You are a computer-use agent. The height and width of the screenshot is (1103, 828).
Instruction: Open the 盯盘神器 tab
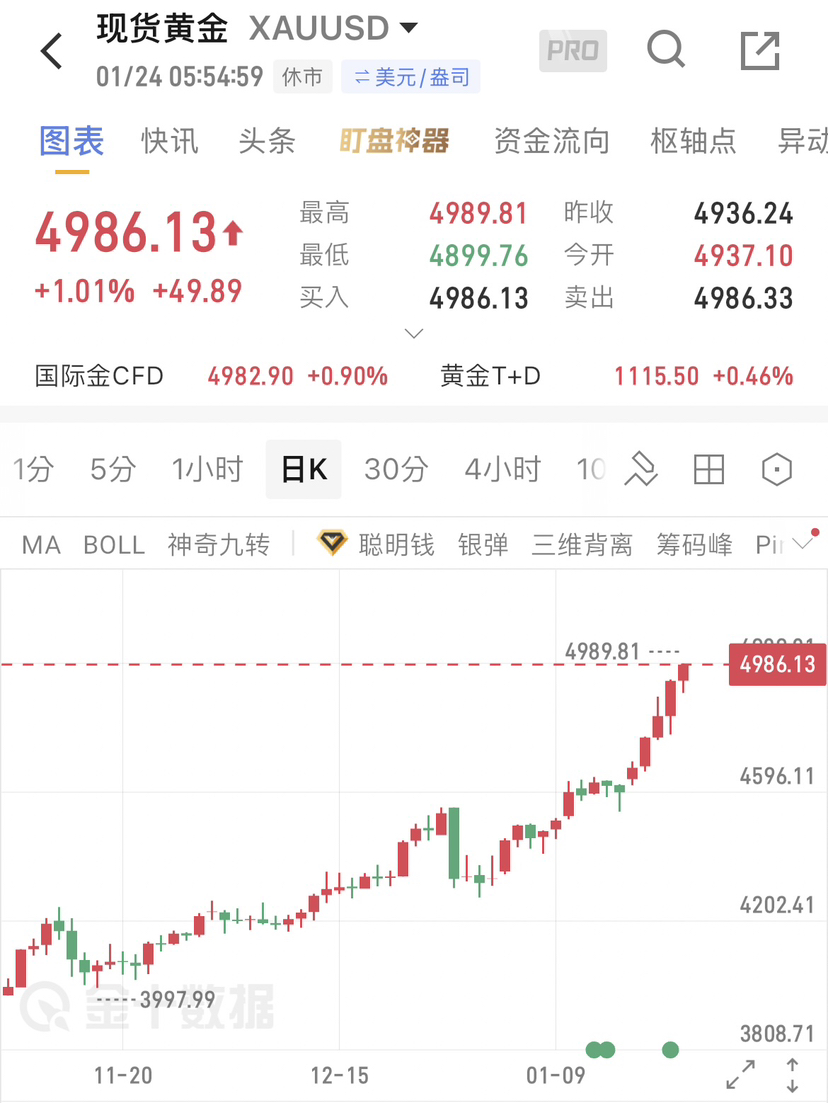pyautogui.click(x=394, y=141)
